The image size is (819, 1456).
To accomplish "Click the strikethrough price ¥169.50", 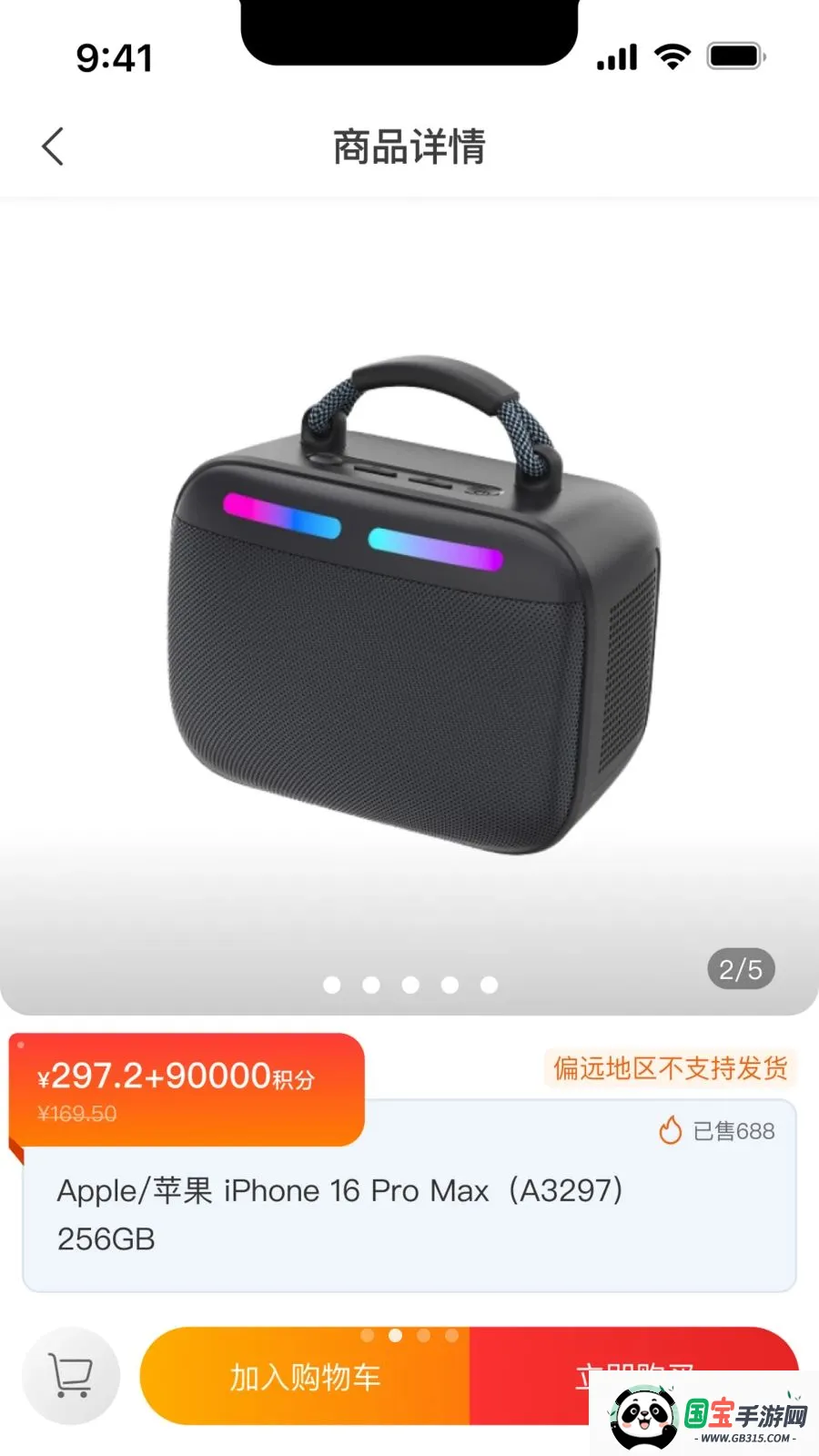I will (x=77, y=1112).
